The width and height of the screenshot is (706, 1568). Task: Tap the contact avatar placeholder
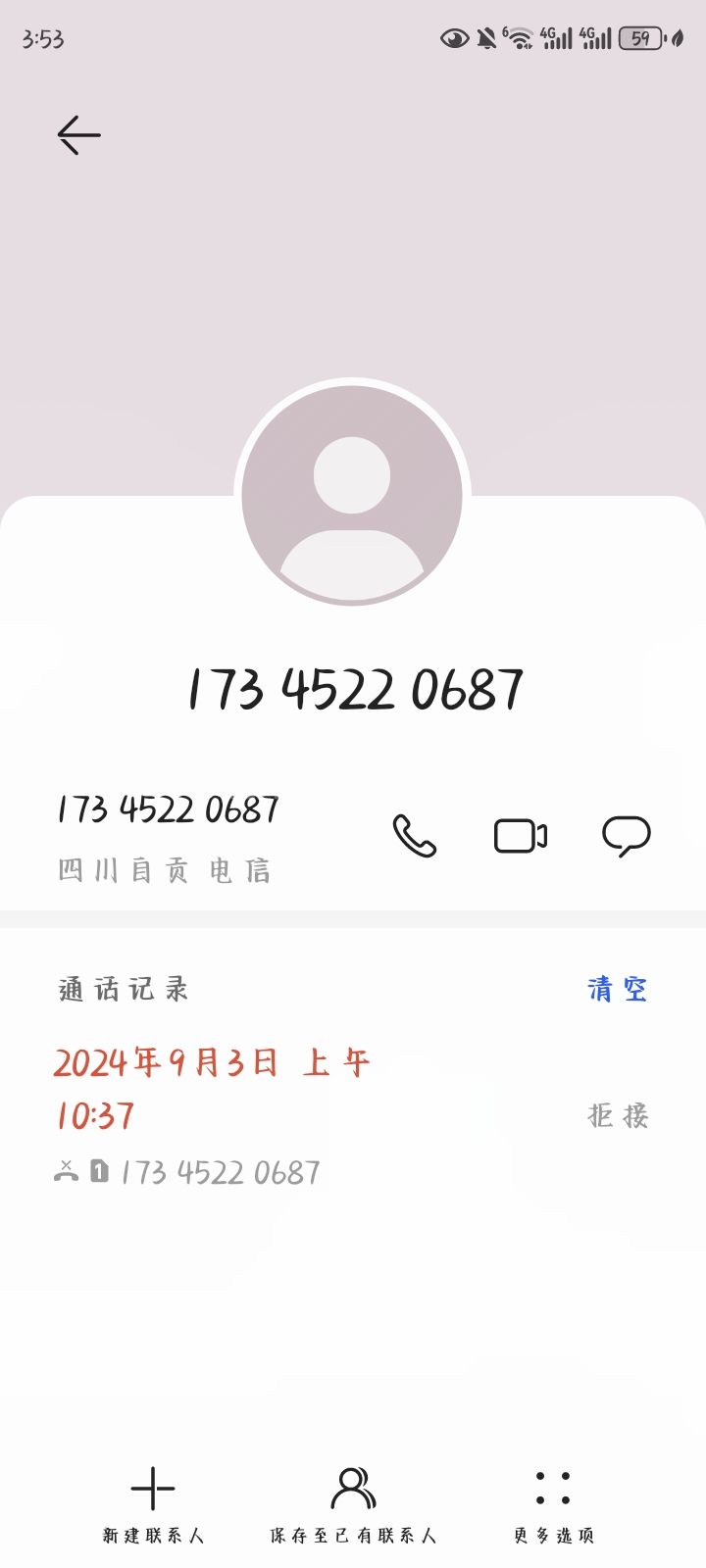(352, 494)
